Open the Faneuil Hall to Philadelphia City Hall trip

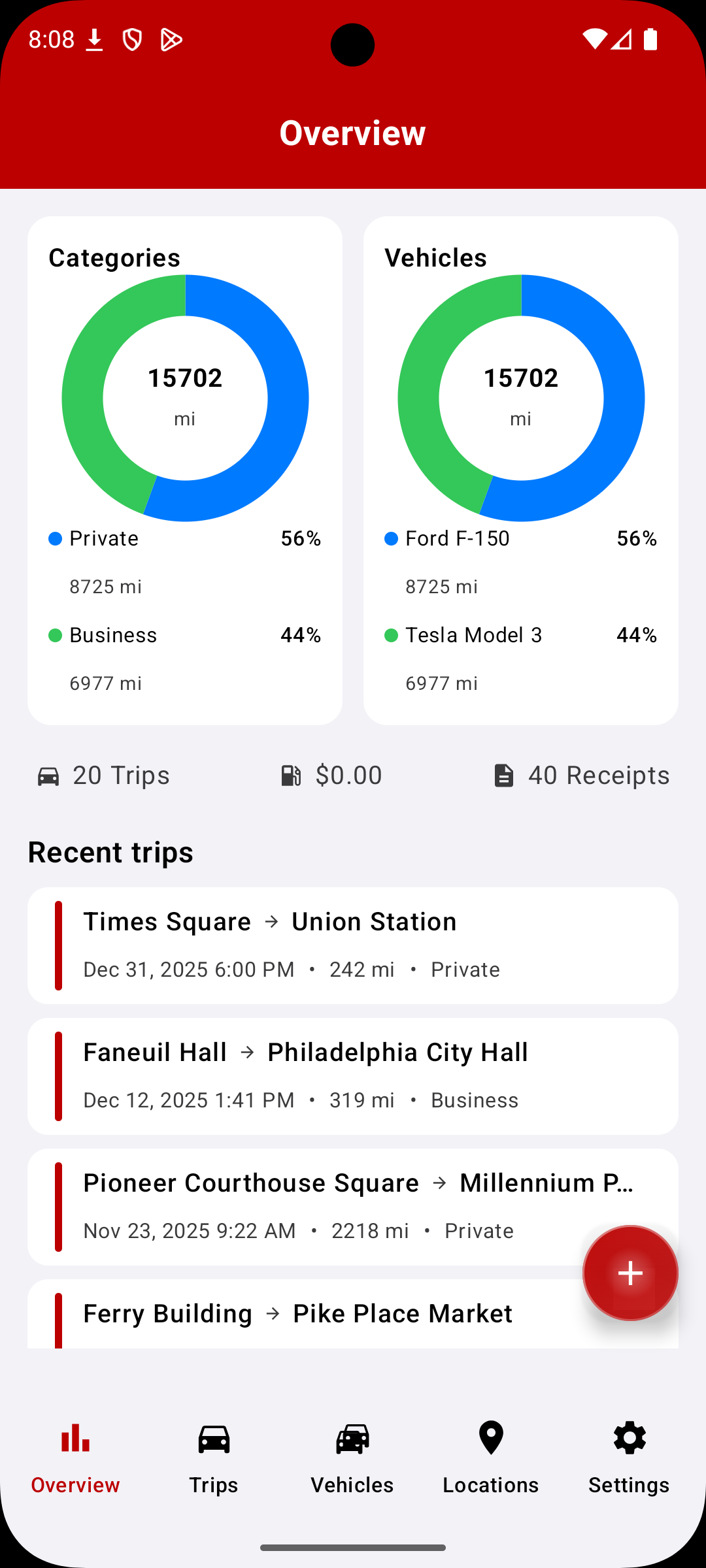pyautogui.click(x=353, y=1076)
